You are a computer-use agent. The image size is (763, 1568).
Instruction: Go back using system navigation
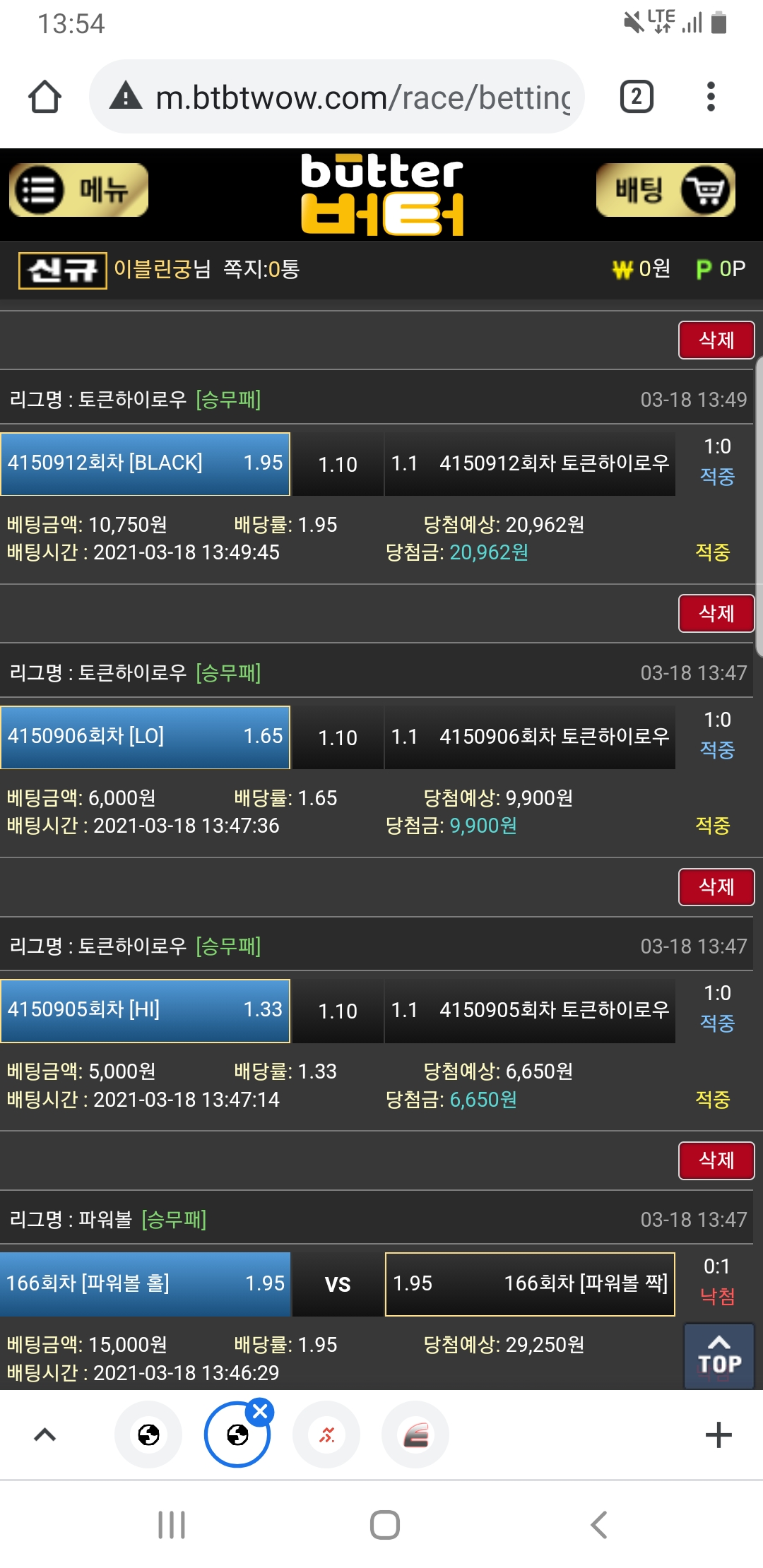[x=598, y=1524]
